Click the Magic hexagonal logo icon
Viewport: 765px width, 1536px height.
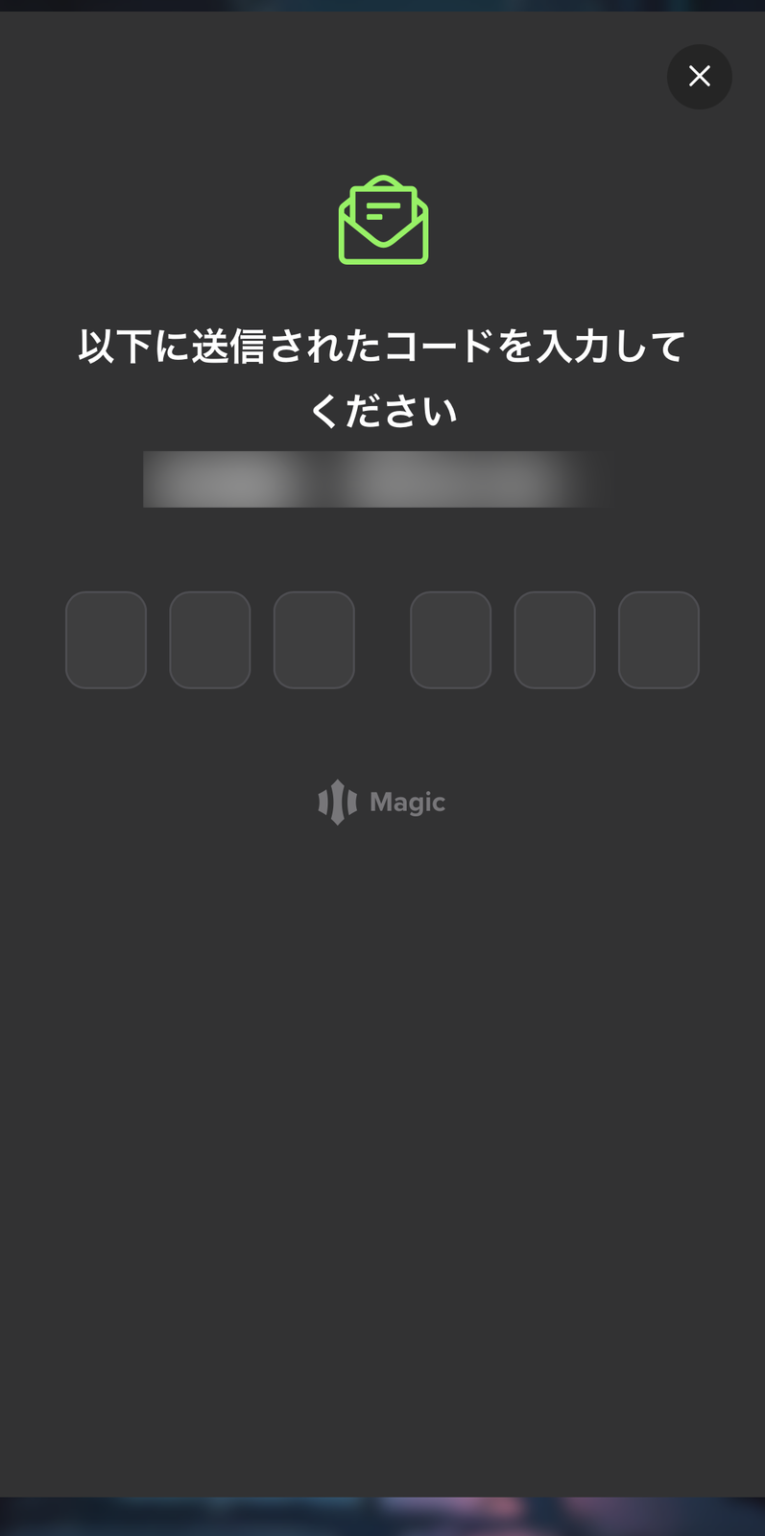coord(339,802)
